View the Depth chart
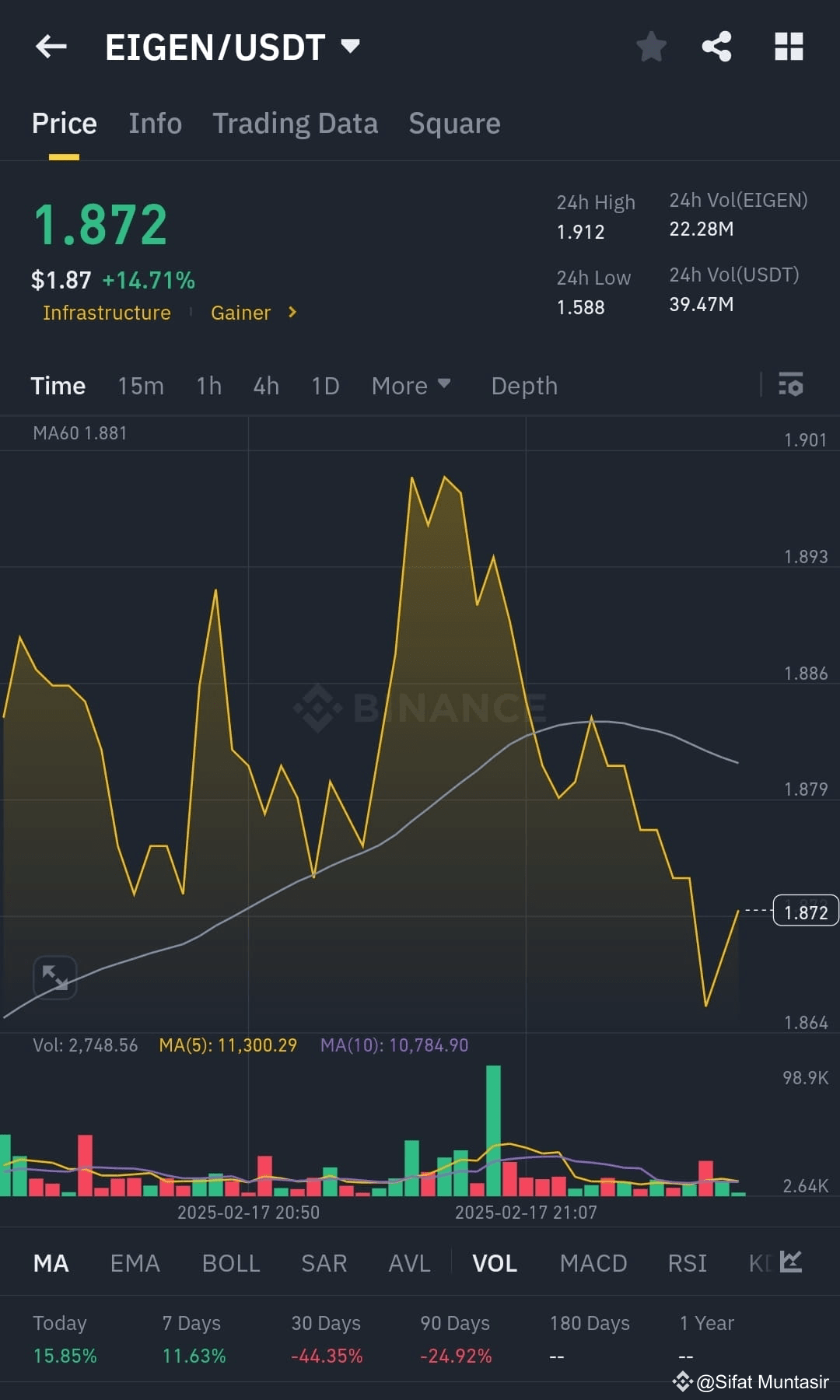840x1400 pixels. point(523,385)
